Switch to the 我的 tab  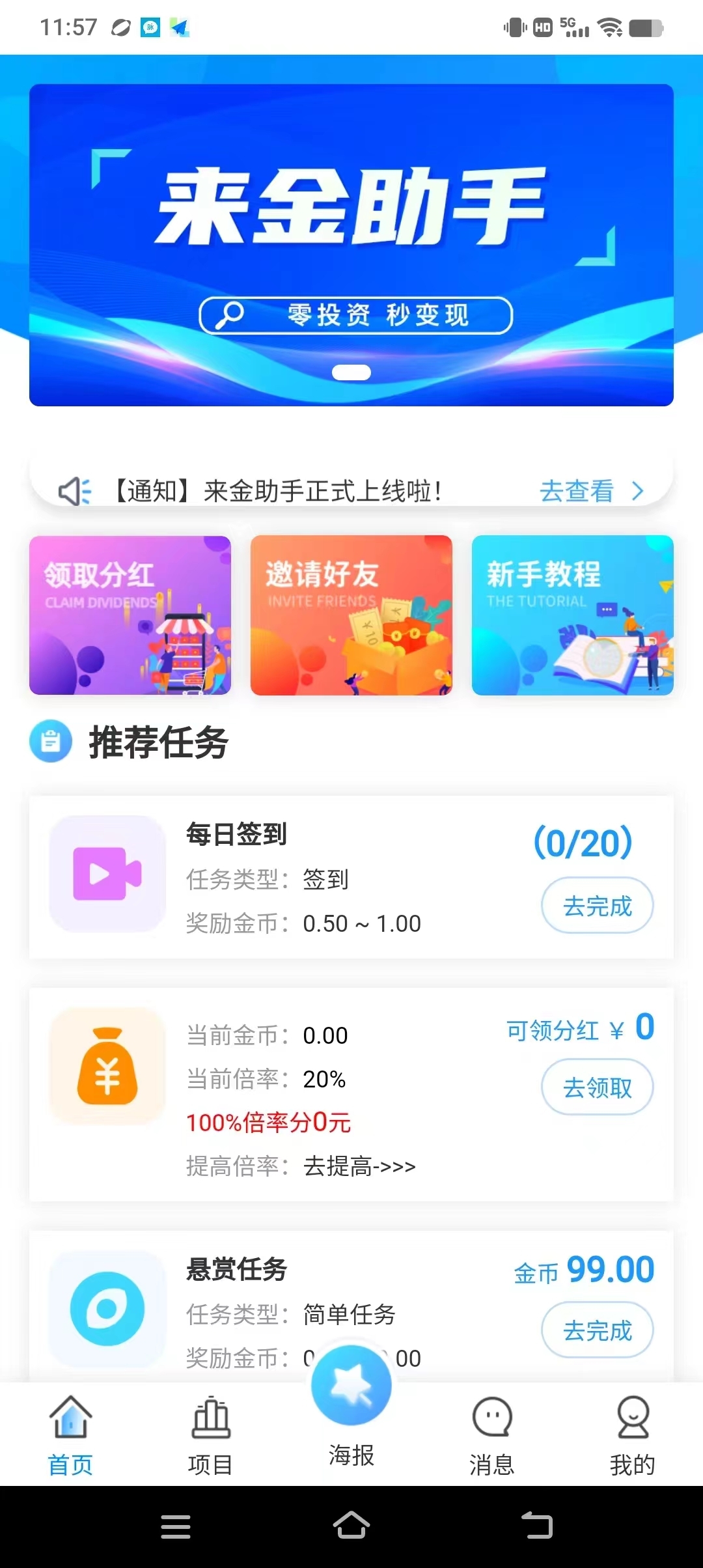pyautogui.click(x=632, y=1436)
